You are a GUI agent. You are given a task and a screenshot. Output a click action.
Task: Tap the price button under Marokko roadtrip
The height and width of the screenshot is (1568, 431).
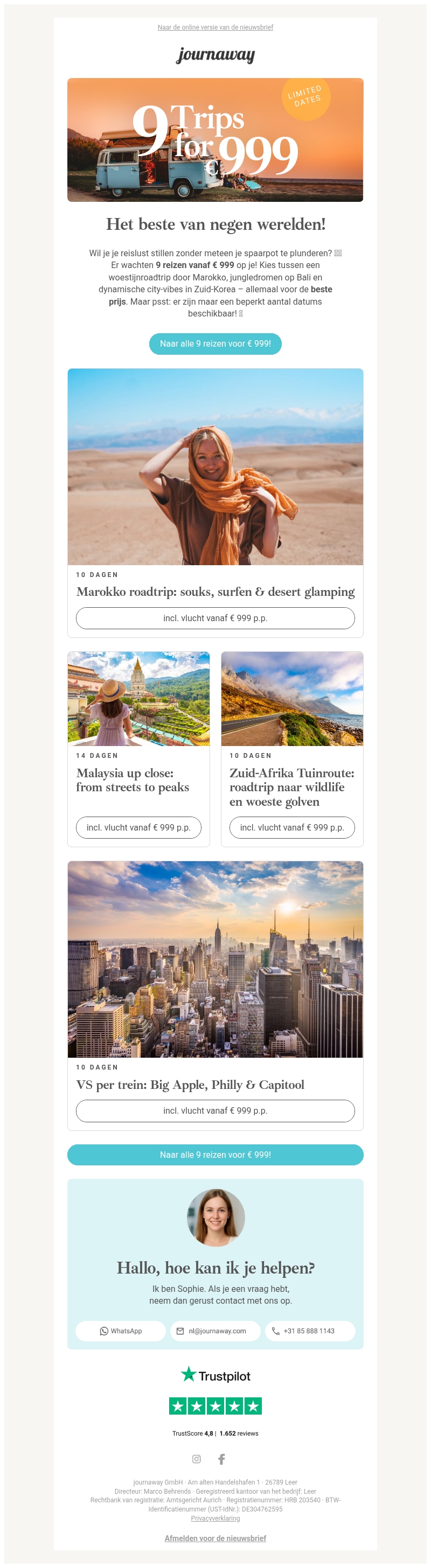pyautogui.click(x=215, y=618)
